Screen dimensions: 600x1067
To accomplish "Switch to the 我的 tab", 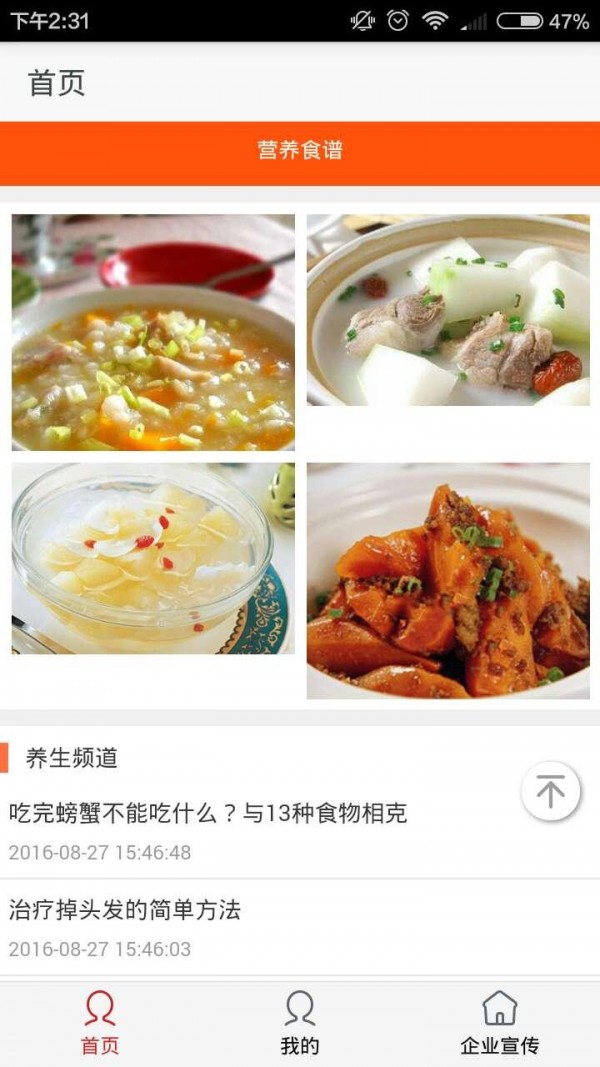I will tap(300, 1024).
